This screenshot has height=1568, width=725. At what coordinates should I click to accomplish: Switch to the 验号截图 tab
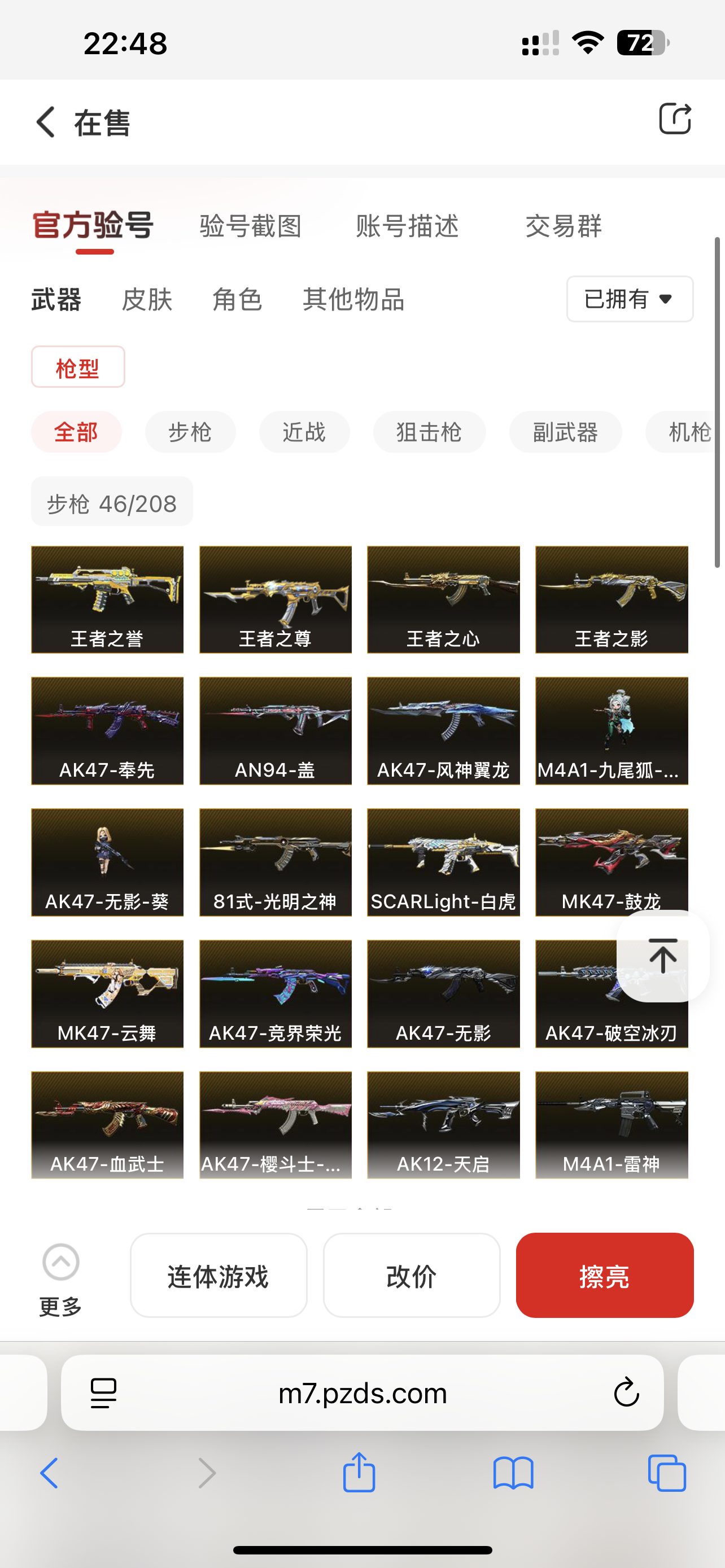coord(250,226)
